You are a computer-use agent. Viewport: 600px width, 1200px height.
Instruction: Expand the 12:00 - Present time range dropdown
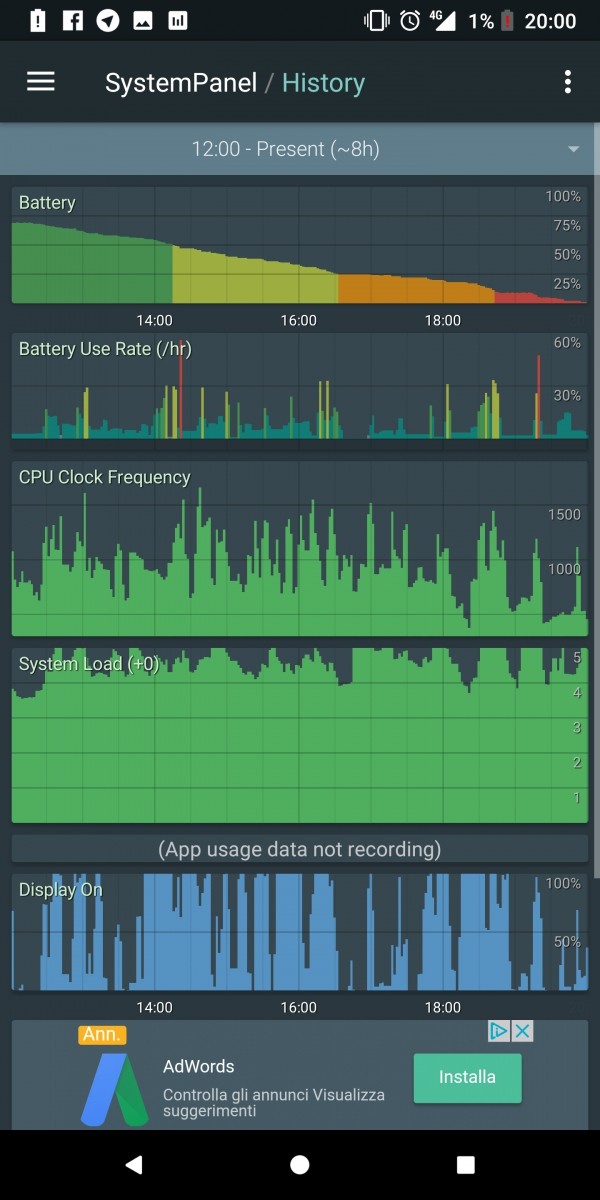point(300,149)
